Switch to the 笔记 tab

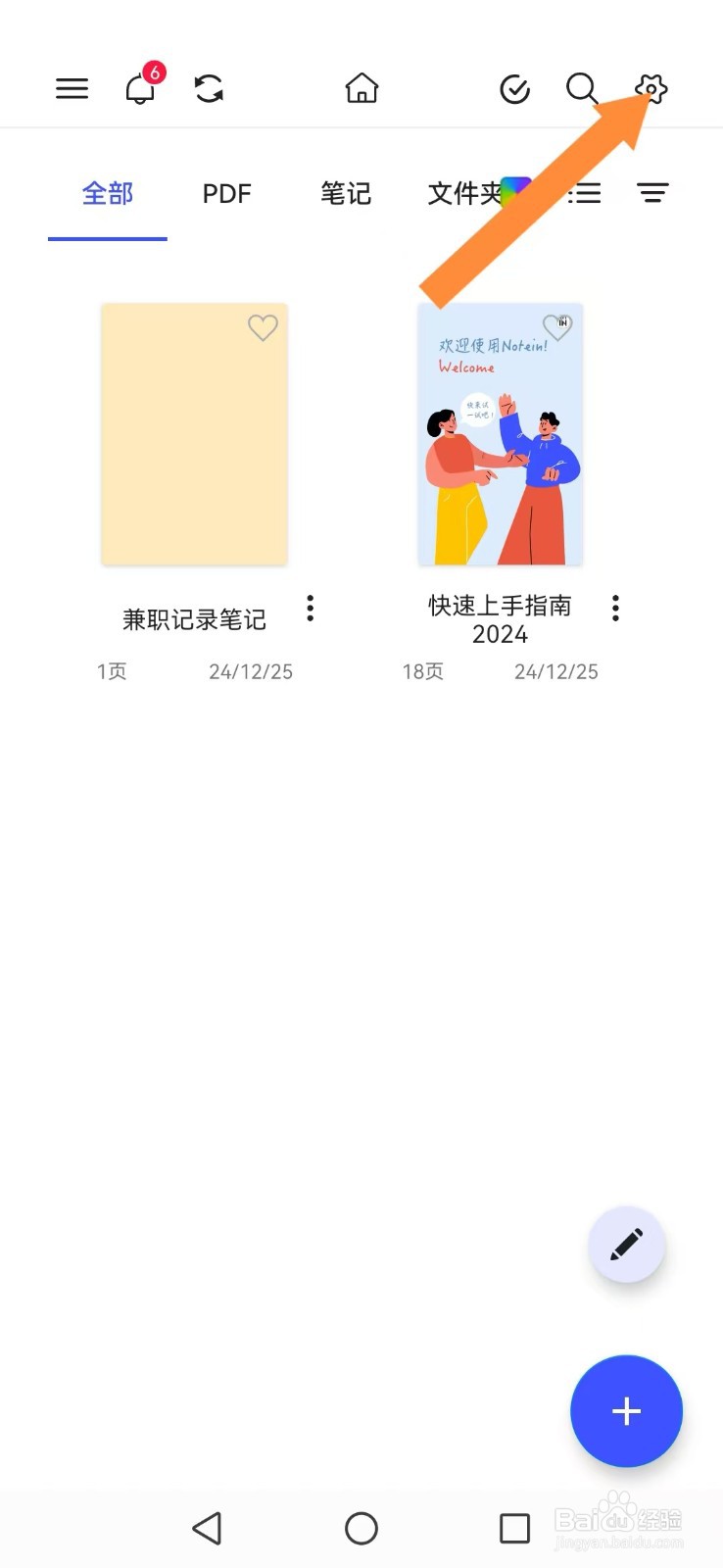[345, 193]
